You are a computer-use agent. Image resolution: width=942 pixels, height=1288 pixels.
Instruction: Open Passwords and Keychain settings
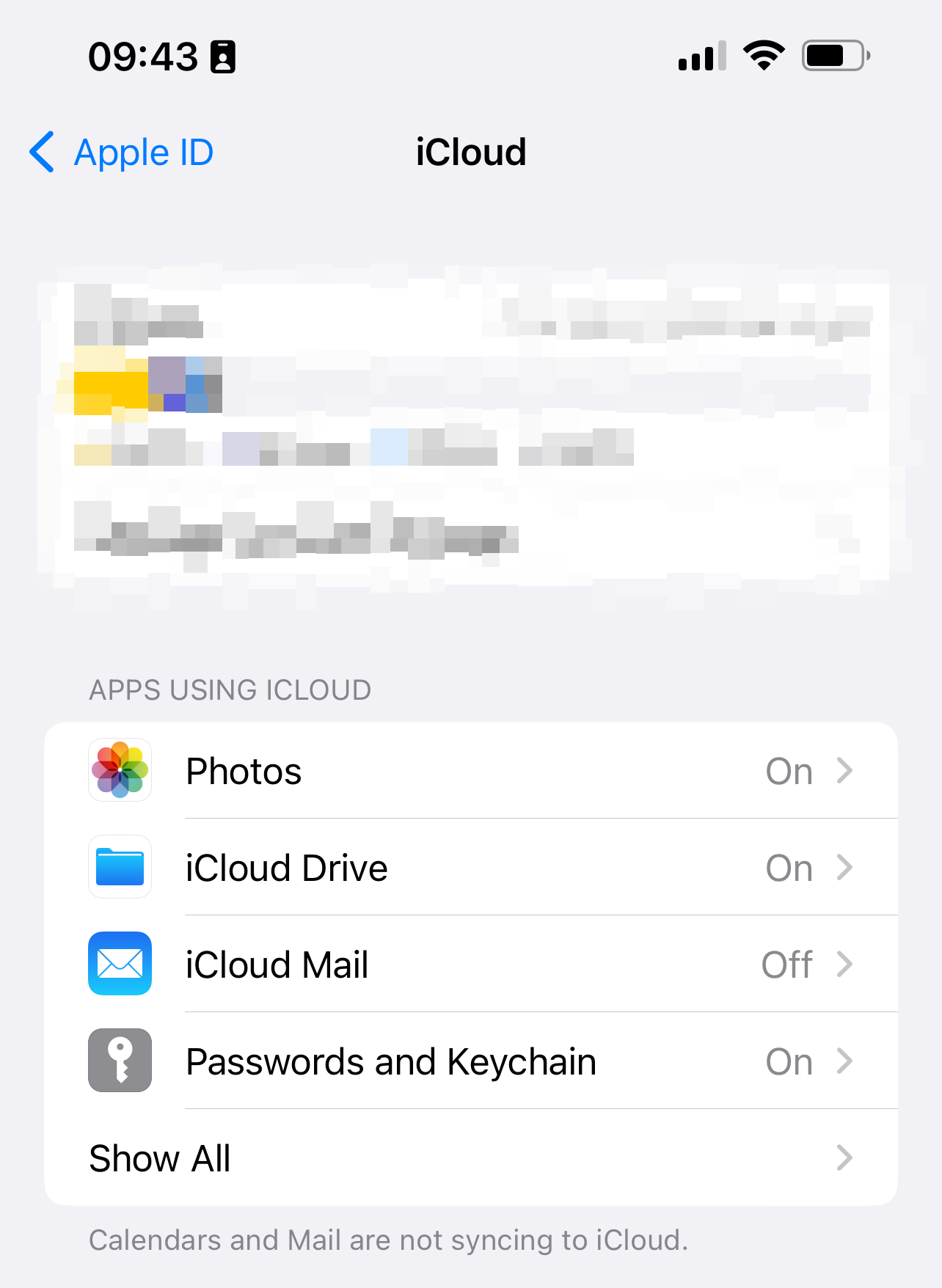click(470, 1061)
